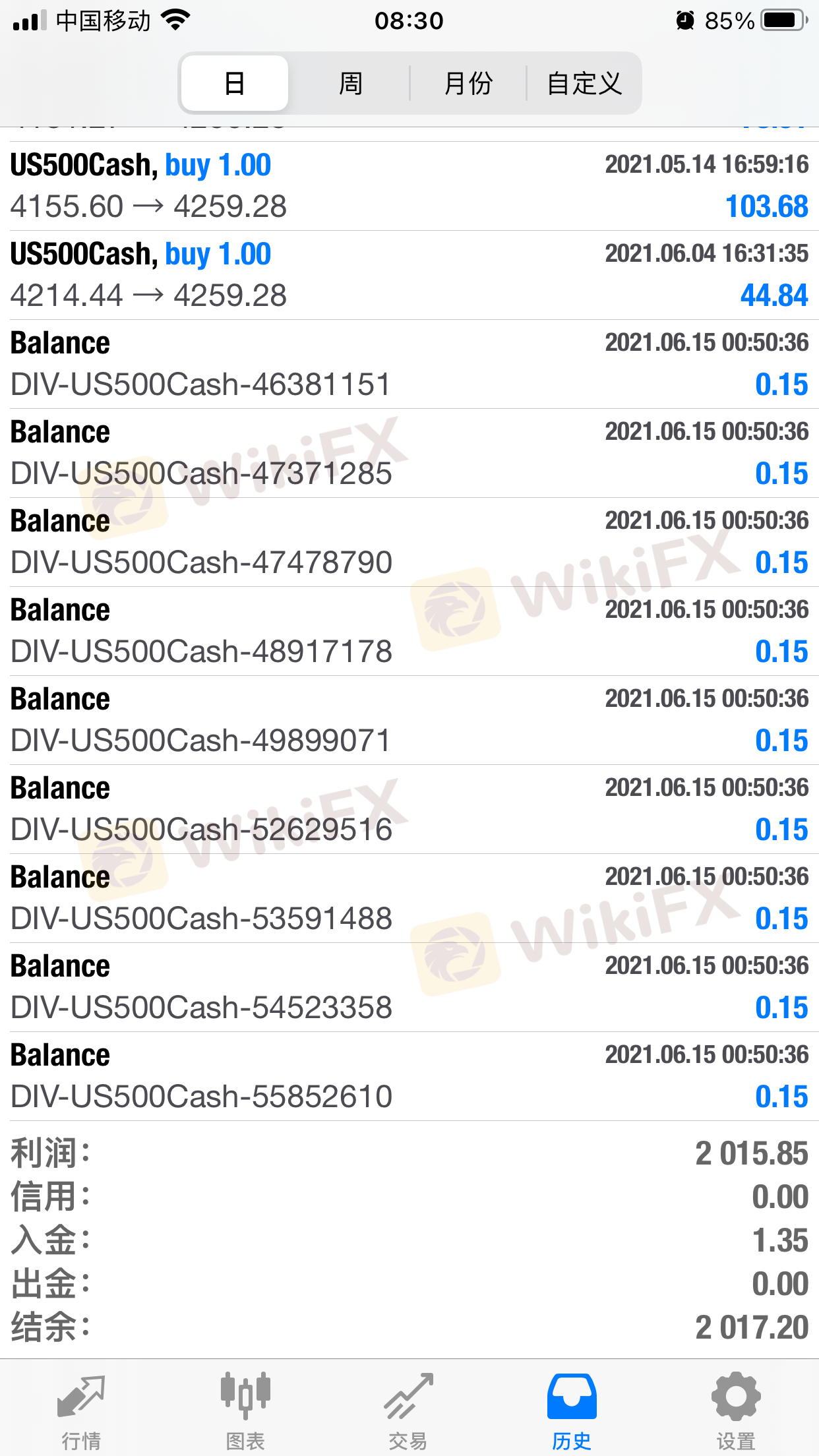819x1456 pixels.
Task: Expand balance entry DIV-US500Cash-46381151
Action: click(409, 364)
